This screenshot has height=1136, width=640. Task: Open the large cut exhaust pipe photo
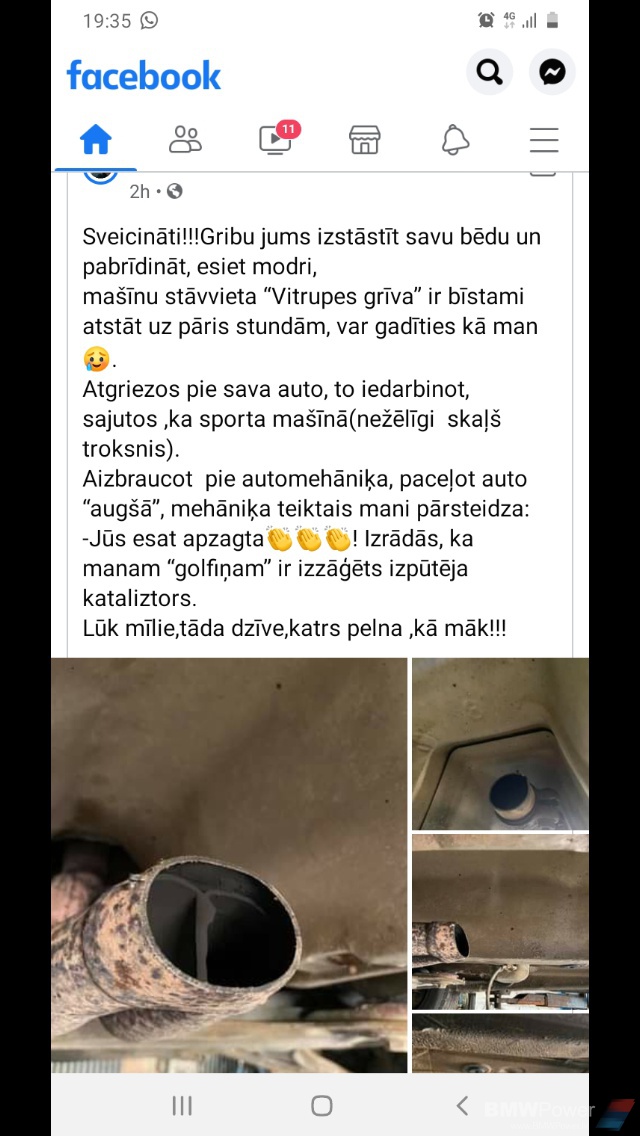coord(229,865)
